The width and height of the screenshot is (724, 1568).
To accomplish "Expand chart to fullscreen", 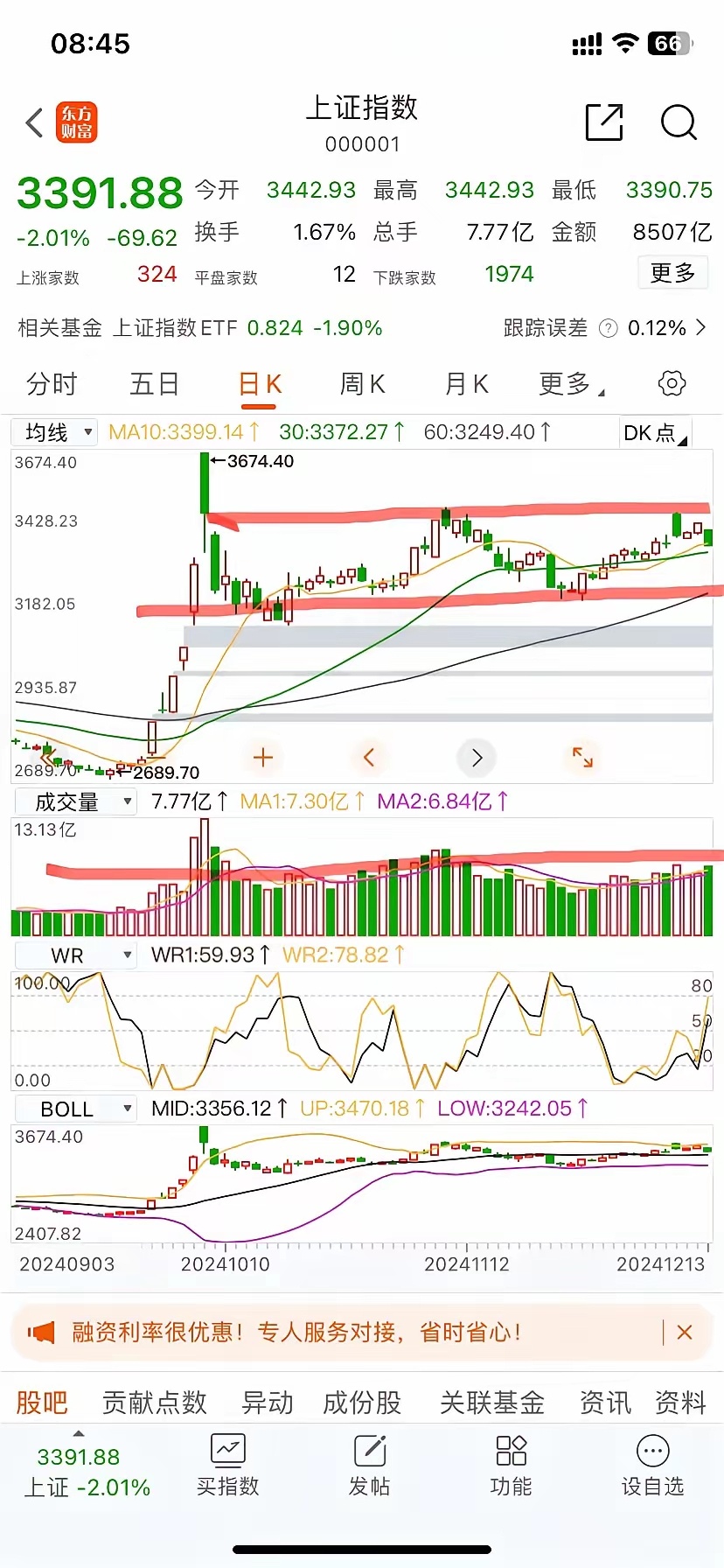I will click(x=582, y=758).
